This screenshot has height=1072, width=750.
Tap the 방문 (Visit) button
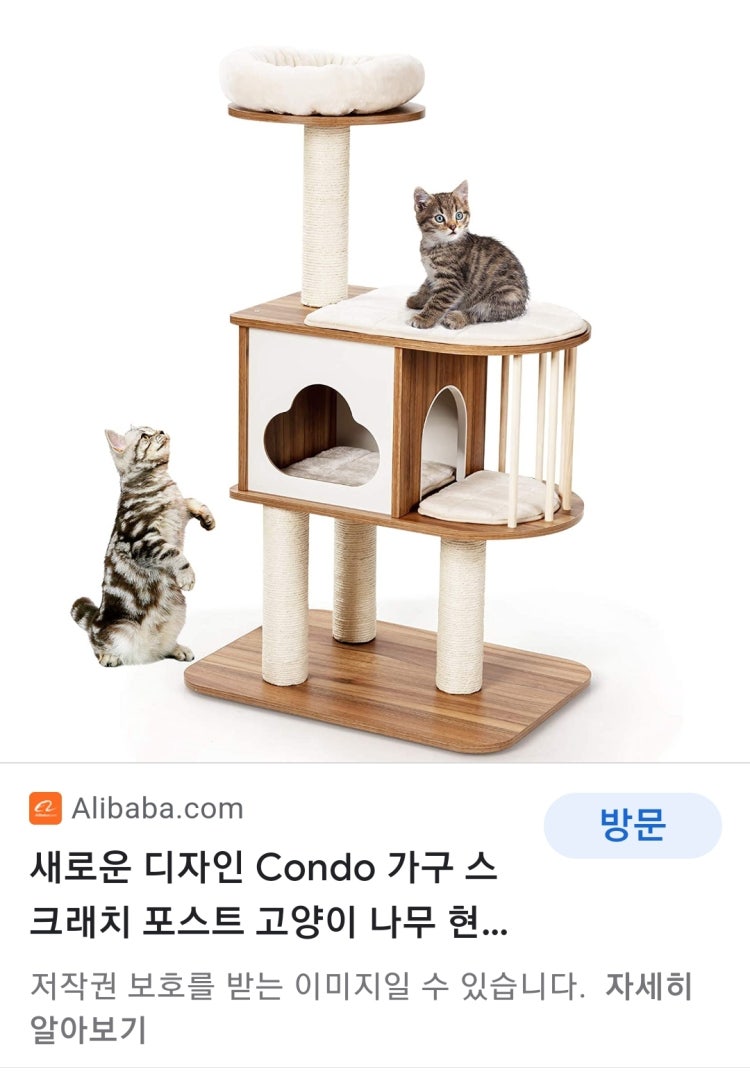(632, 826)
